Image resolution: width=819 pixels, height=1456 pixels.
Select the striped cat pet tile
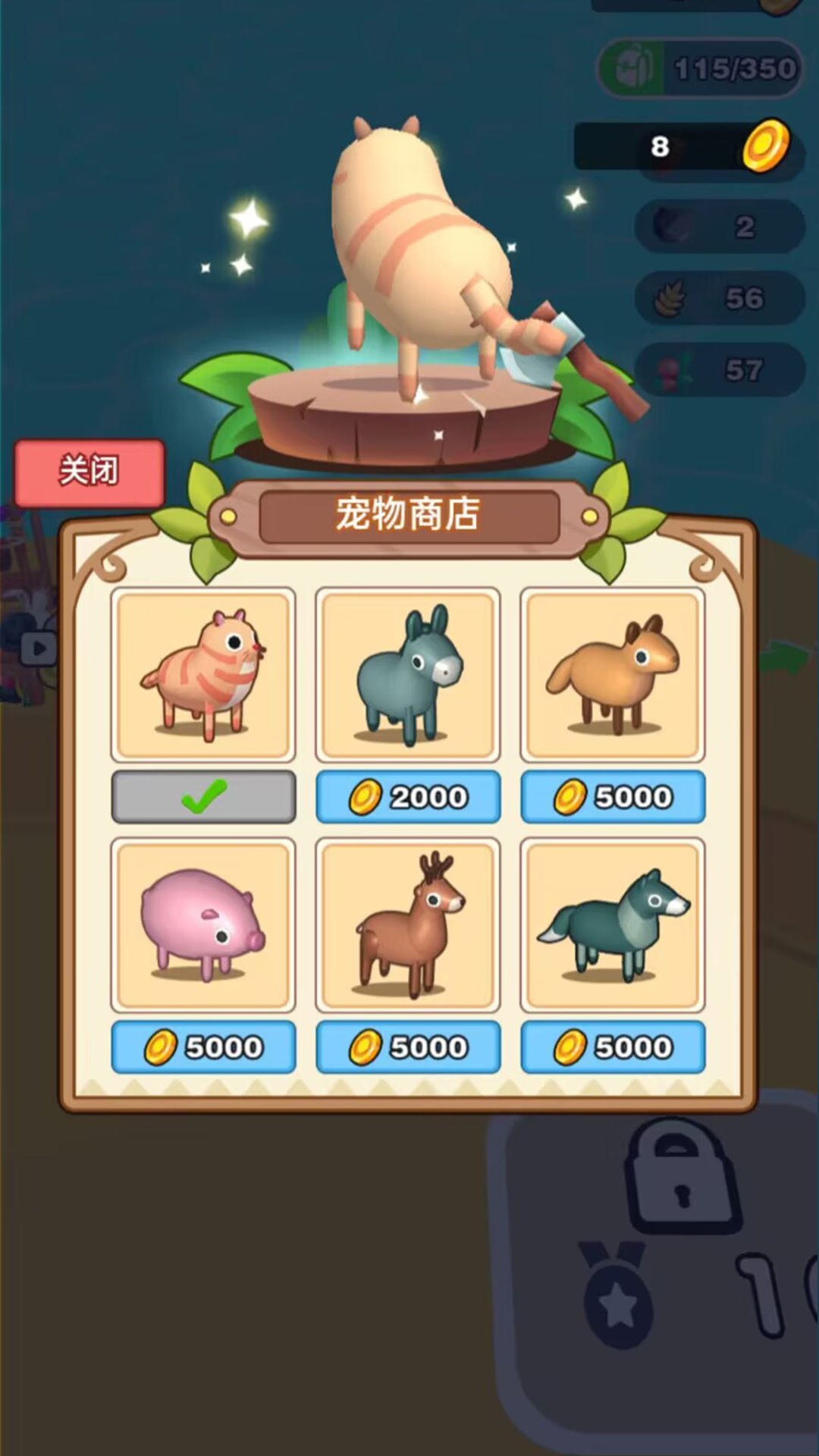[x=203, y=675]
